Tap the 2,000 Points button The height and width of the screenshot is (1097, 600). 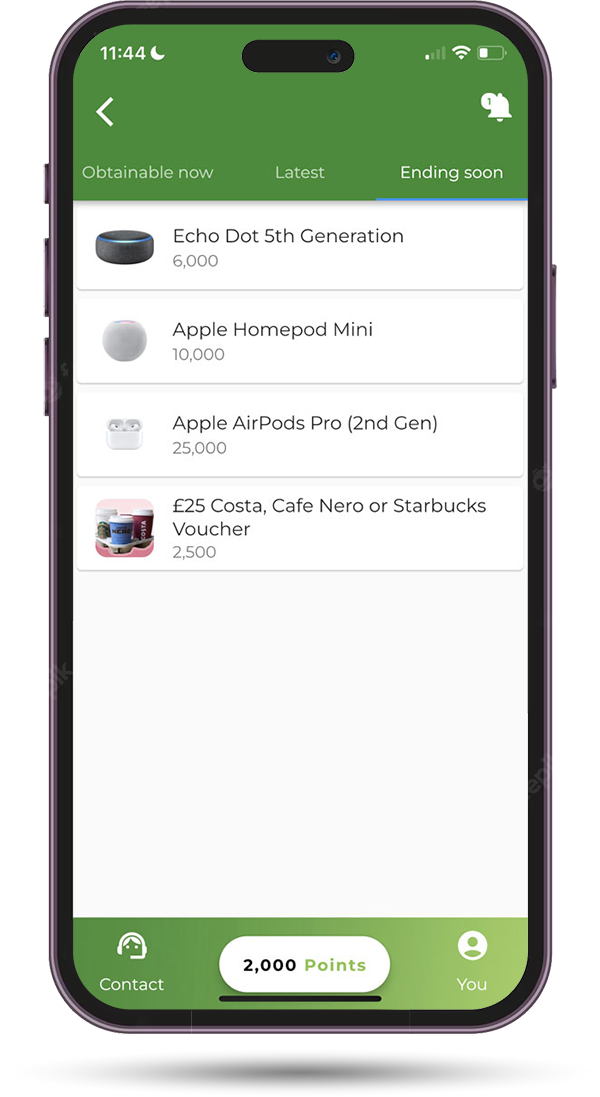coord(304,965)
